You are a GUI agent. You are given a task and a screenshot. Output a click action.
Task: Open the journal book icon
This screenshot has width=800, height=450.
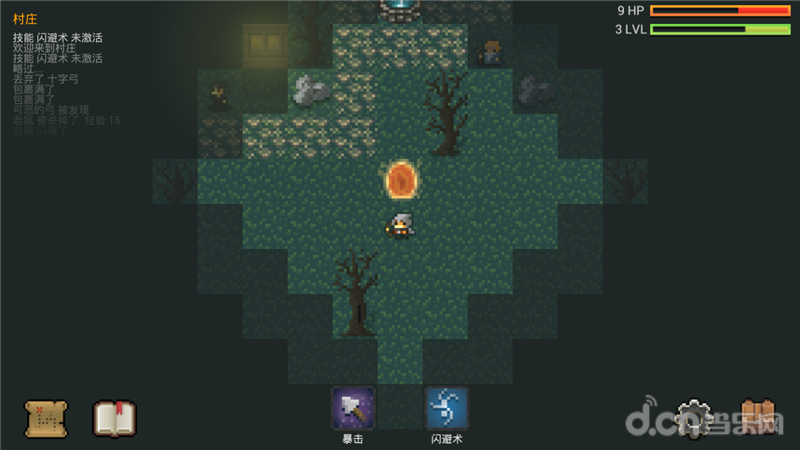click(114, 418)
